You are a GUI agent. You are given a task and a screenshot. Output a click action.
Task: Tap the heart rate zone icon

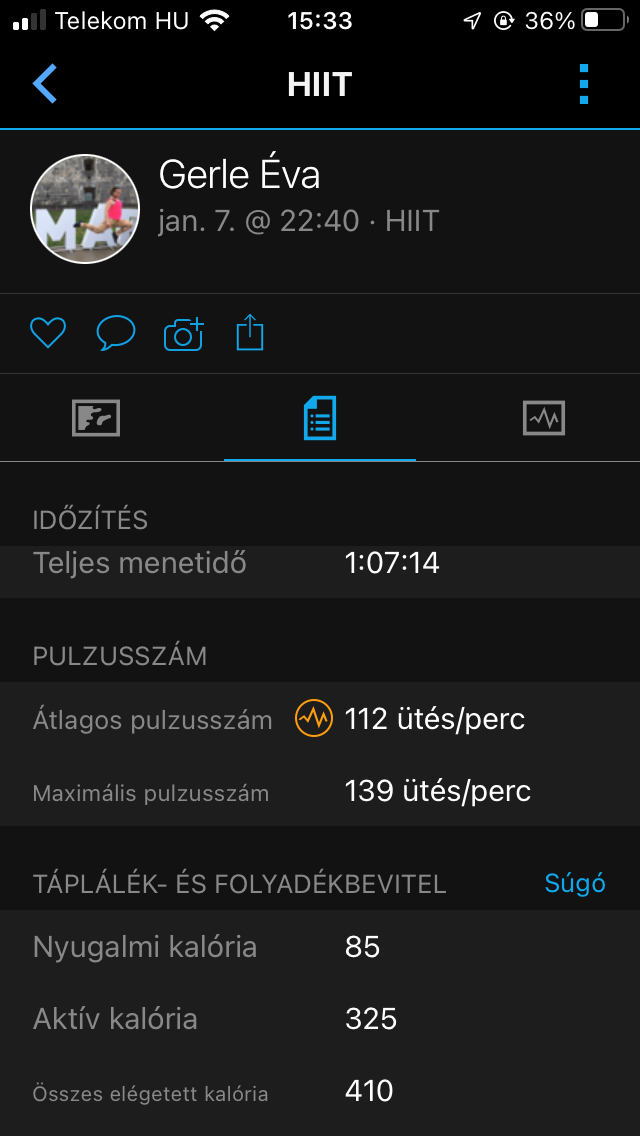pyautogui.click(x=314, y=718)
